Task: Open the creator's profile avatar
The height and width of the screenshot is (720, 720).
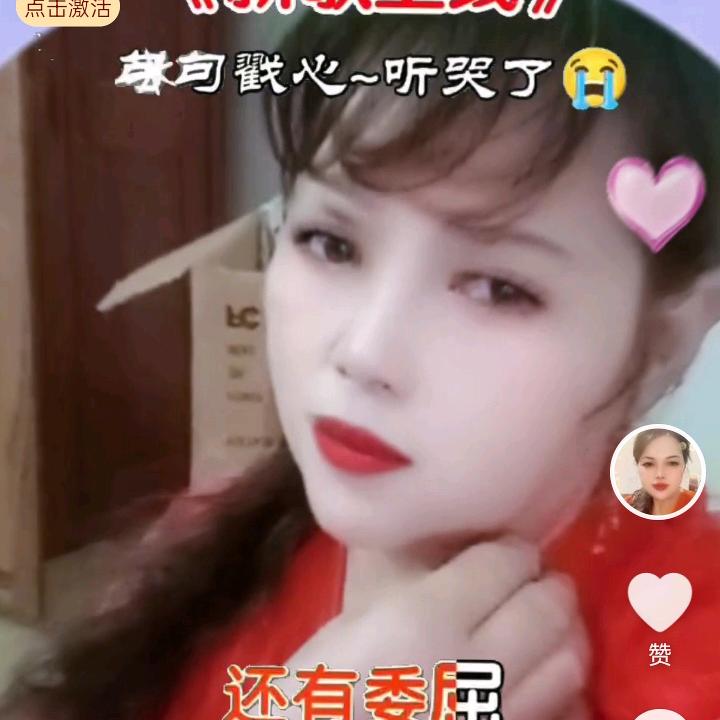Action: 658,472
